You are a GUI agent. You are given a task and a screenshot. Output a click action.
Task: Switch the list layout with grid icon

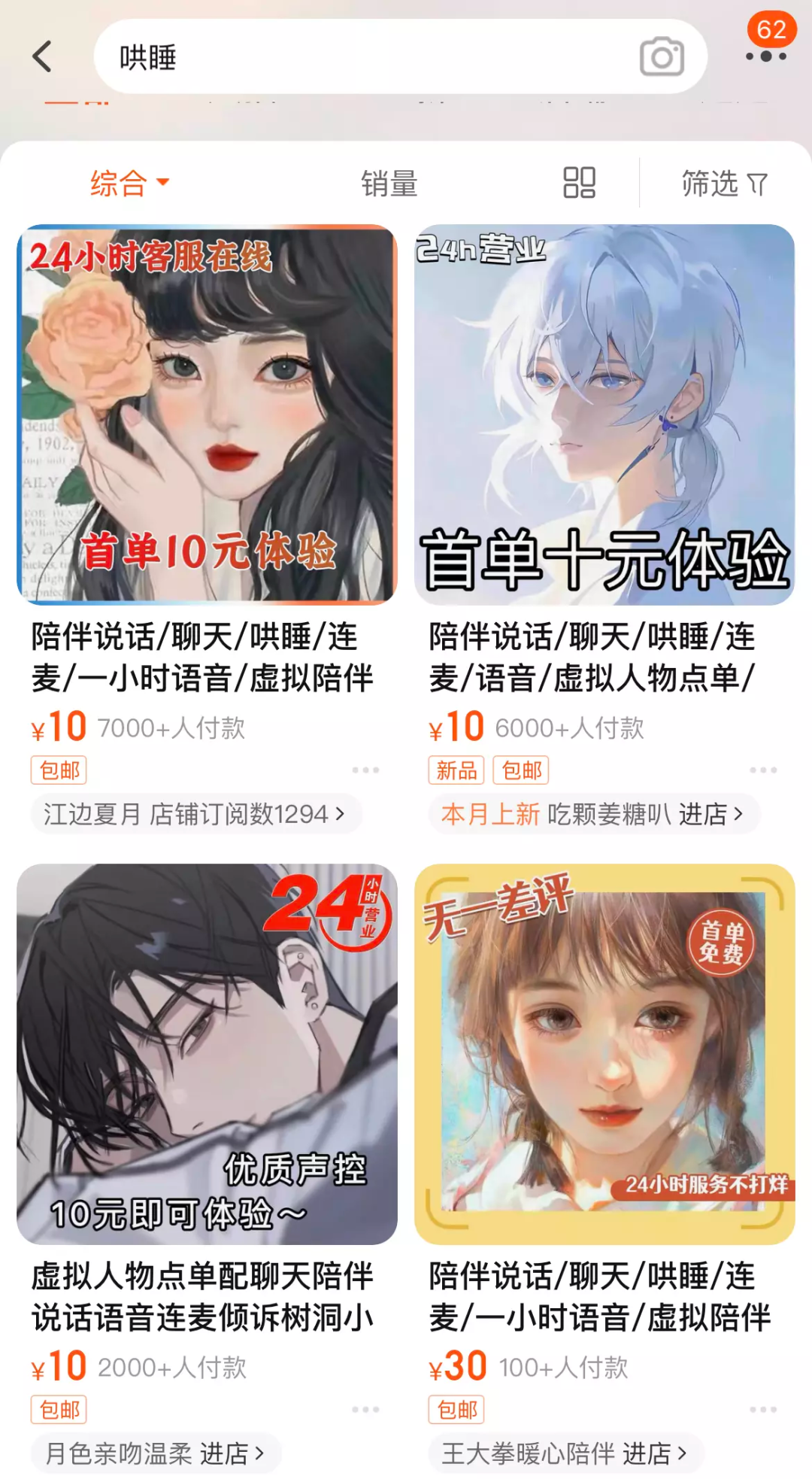579,183
